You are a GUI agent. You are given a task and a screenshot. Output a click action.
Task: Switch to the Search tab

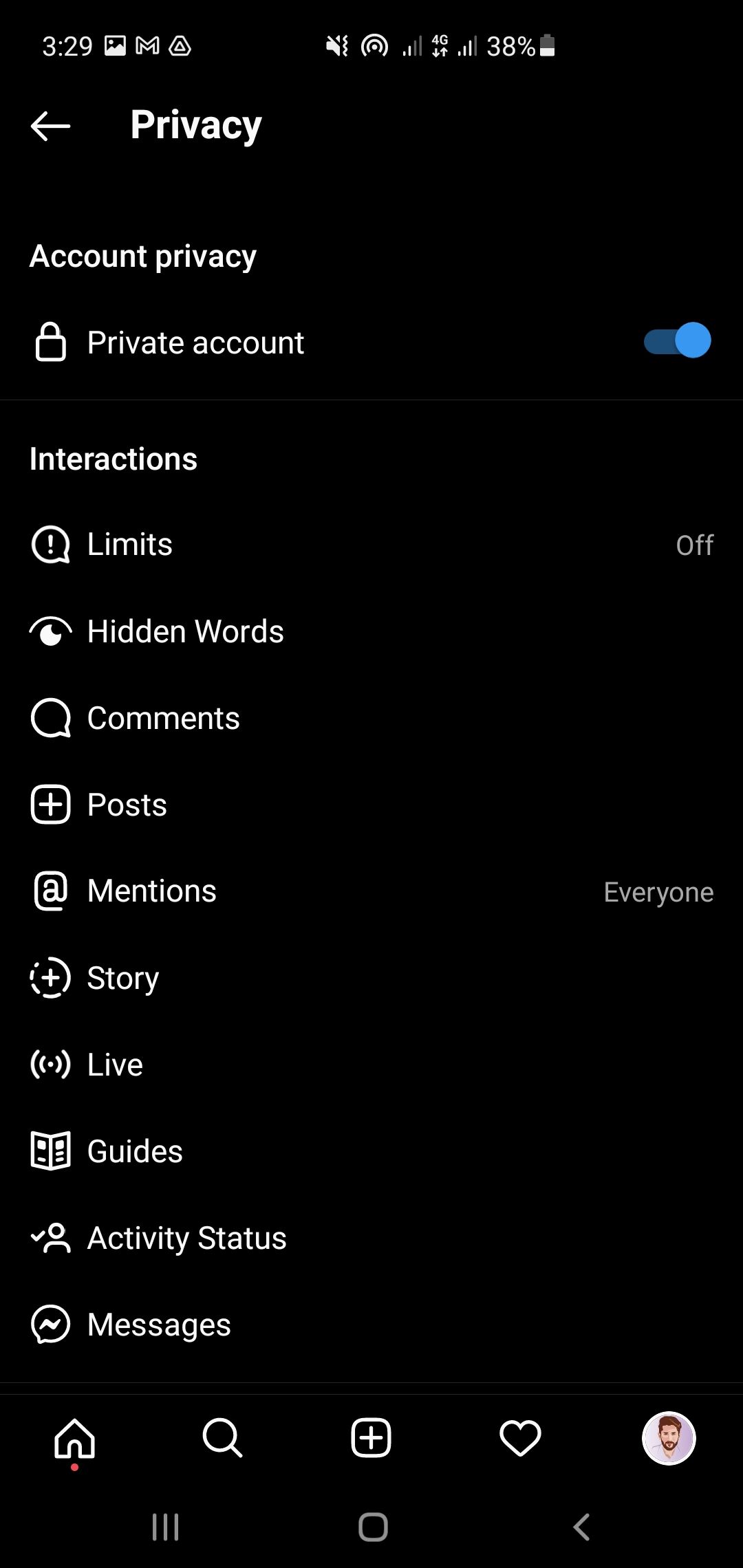point(222,1439)
